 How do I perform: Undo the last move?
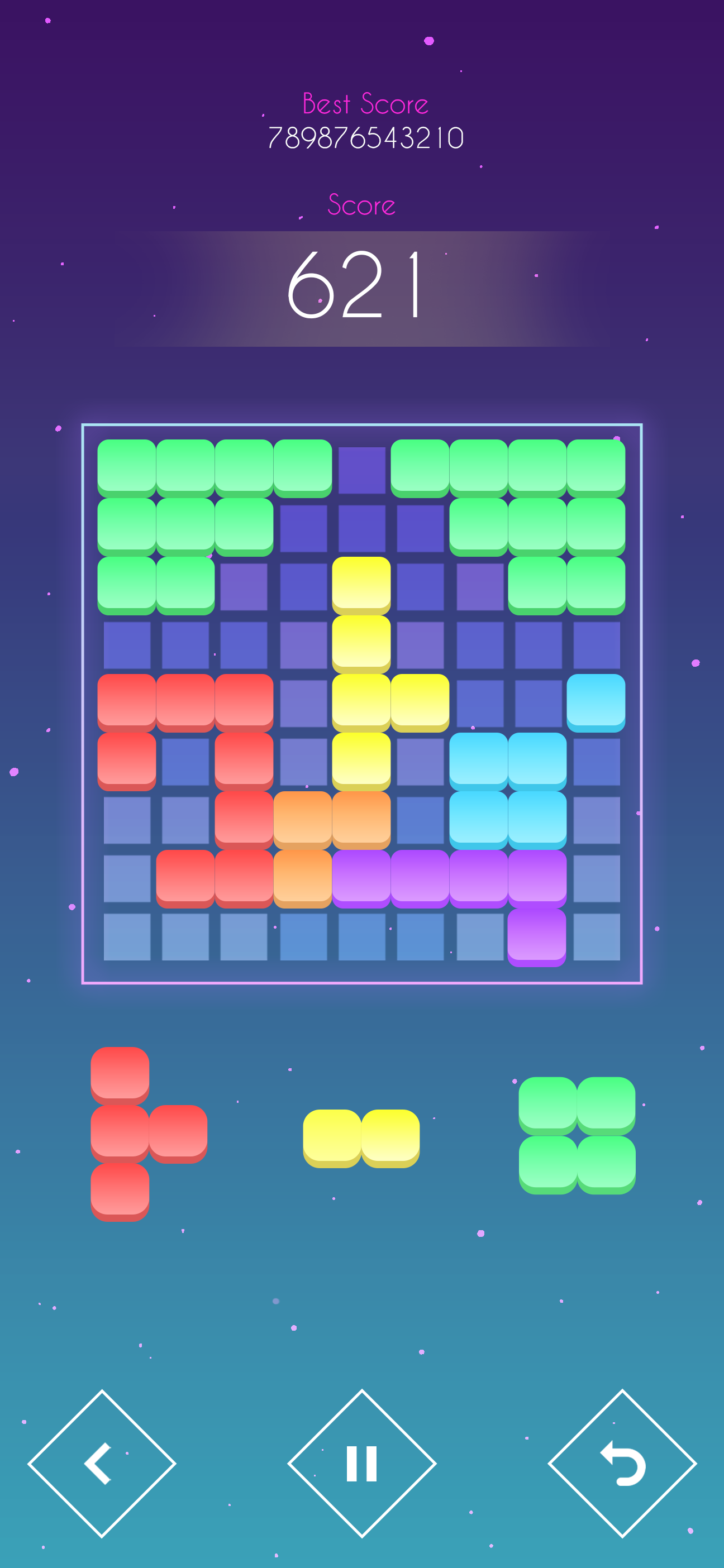point(622,1462)
